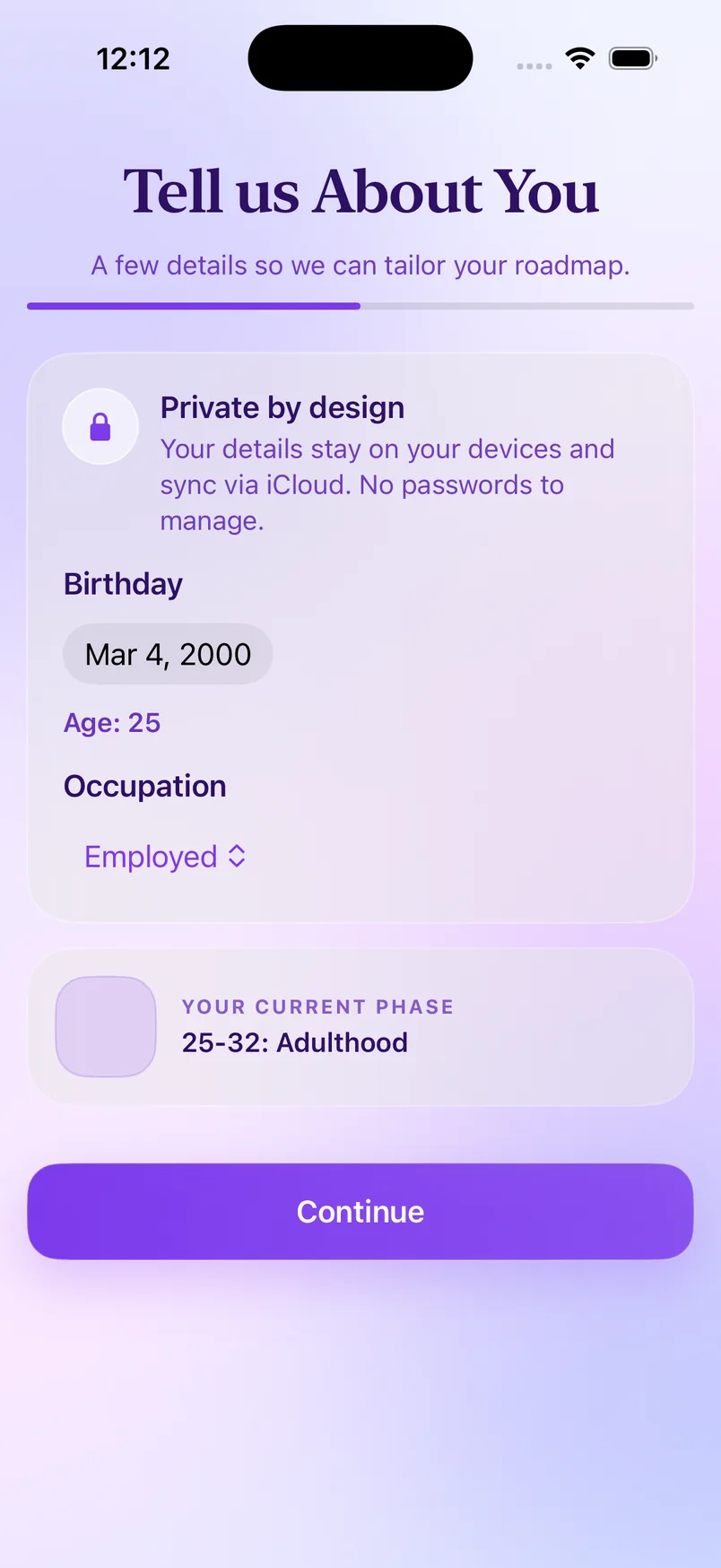Tap the battery indicator in the status bar
Viewport: 721px width, 1568px height.
[632, 57]
